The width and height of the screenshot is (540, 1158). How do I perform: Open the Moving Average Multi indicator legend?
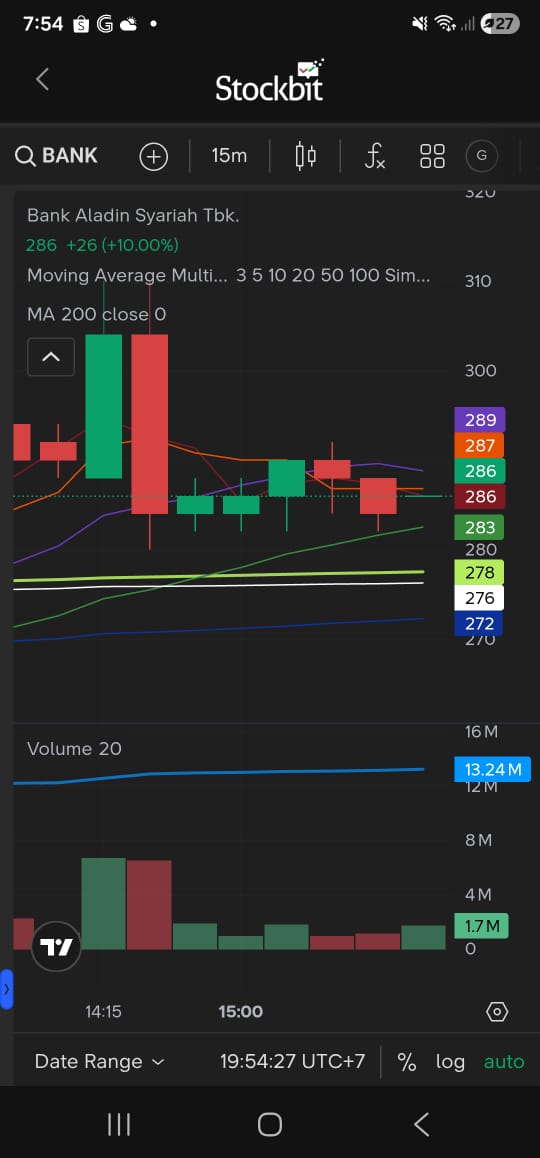228,276
